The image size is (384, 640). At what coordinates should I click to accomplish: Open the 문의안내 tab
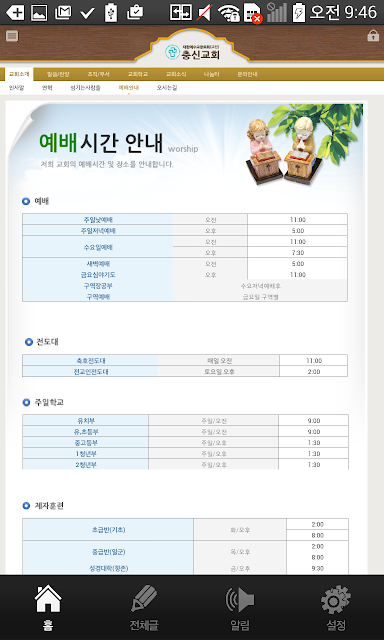tap(247, 74)
